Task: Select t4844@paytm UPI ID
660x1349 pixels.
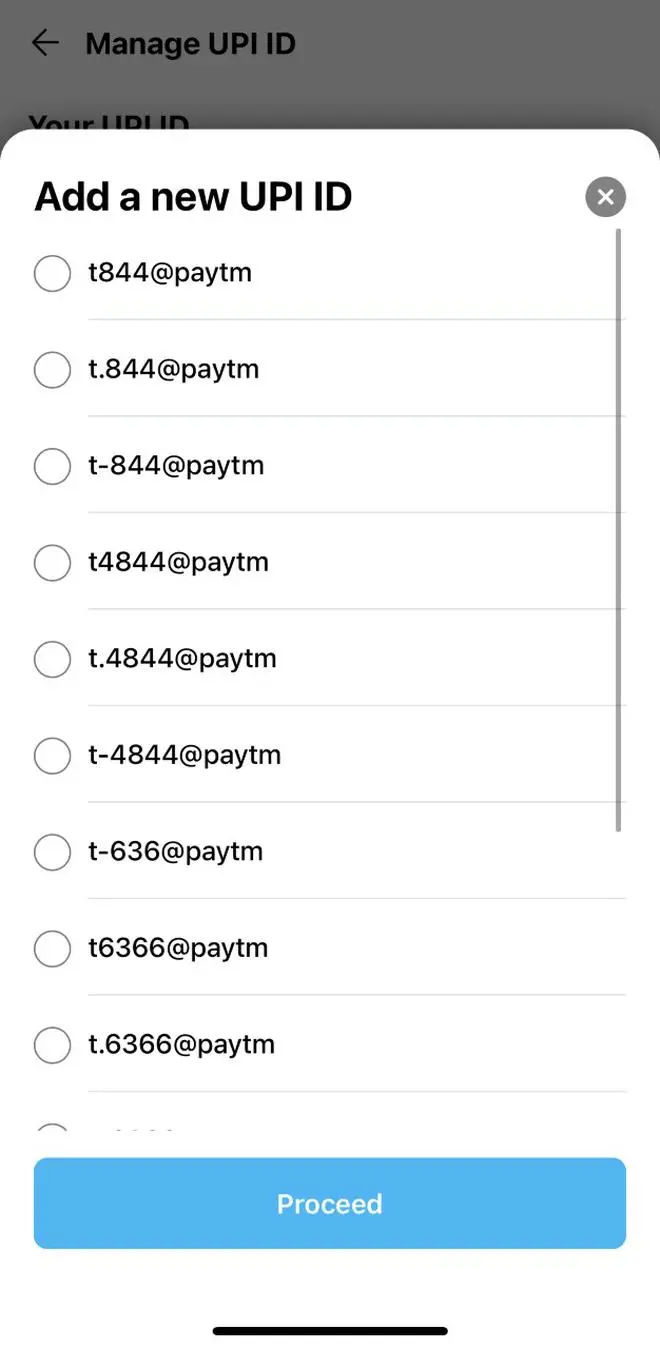Action: (52, 563)
